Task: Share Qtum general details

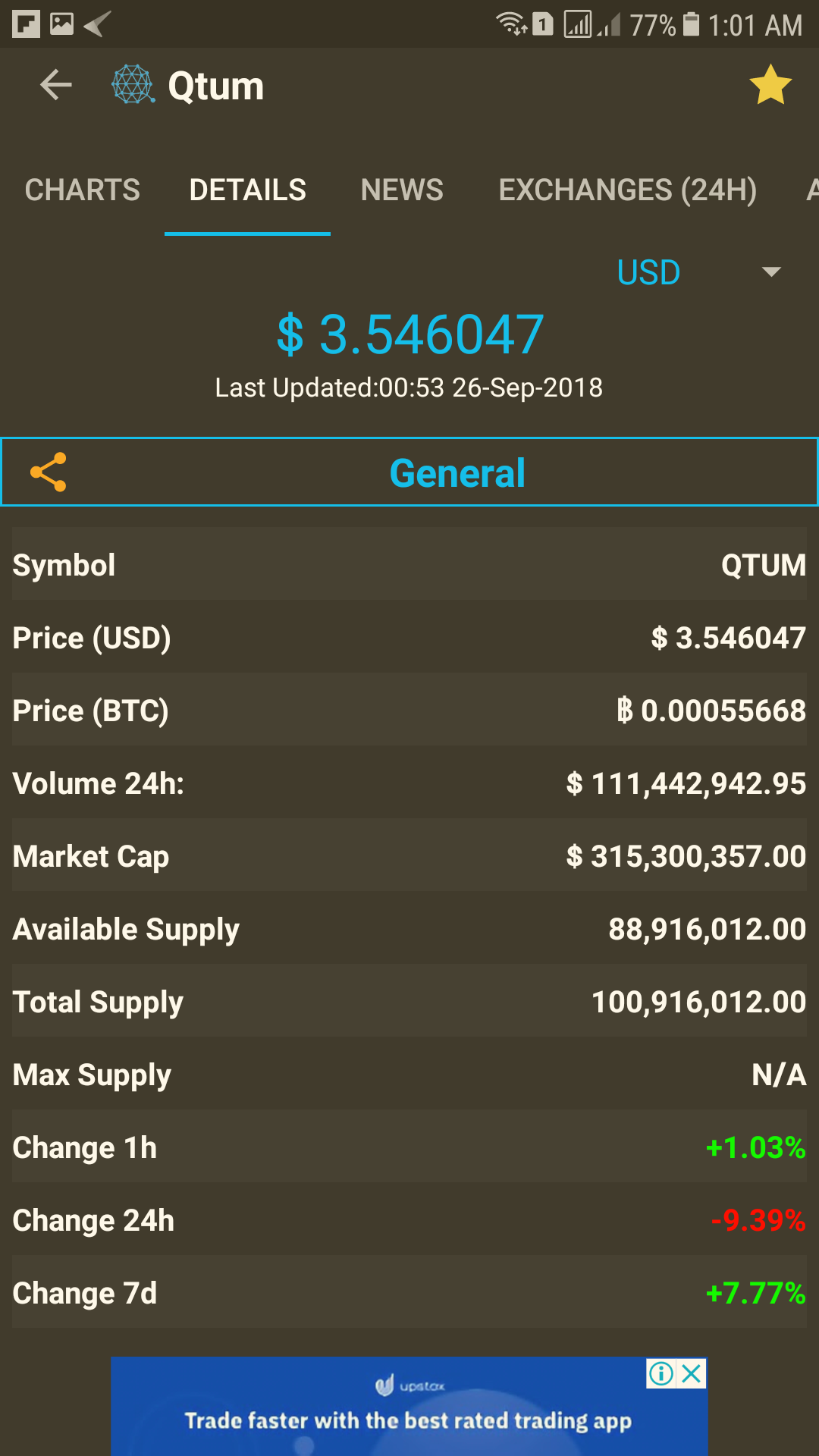Action: (x=49, y=472)
